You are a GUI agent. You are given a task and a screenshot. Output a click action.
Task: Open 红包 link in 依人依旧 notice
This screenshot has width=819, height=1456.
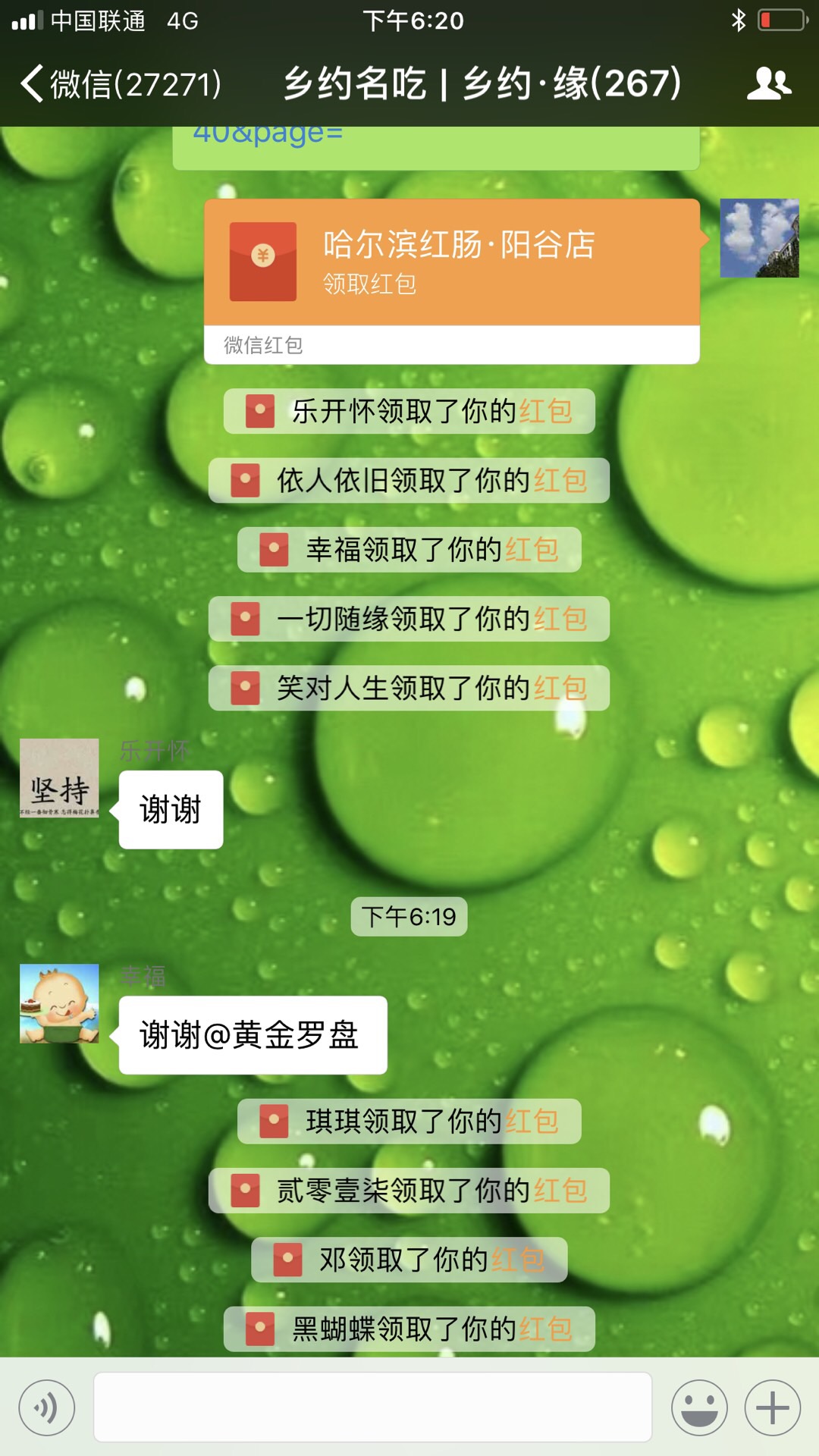[x=560, y=481]
